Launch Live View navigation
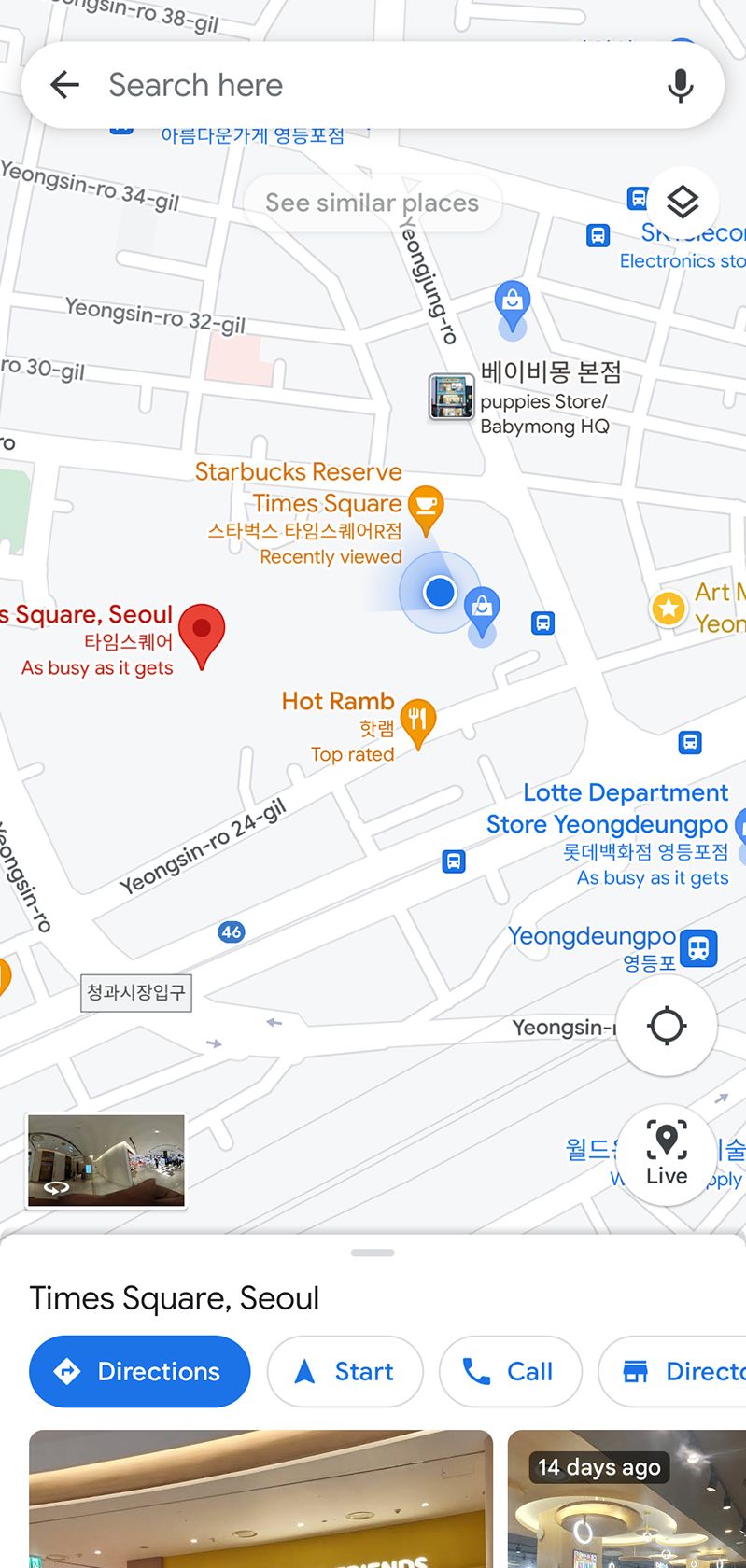The height and width of the screenshot is (1568, 746). (x=666, y=1155)
